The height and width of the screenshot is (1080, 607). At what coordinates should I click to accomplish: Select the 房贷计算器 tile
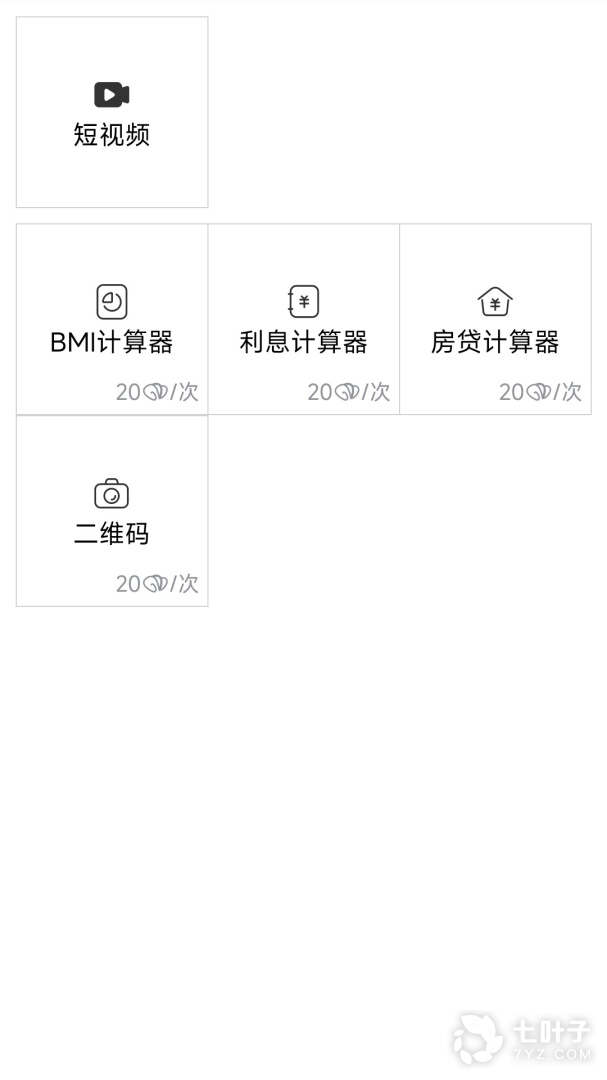click(x=495, y=320)
